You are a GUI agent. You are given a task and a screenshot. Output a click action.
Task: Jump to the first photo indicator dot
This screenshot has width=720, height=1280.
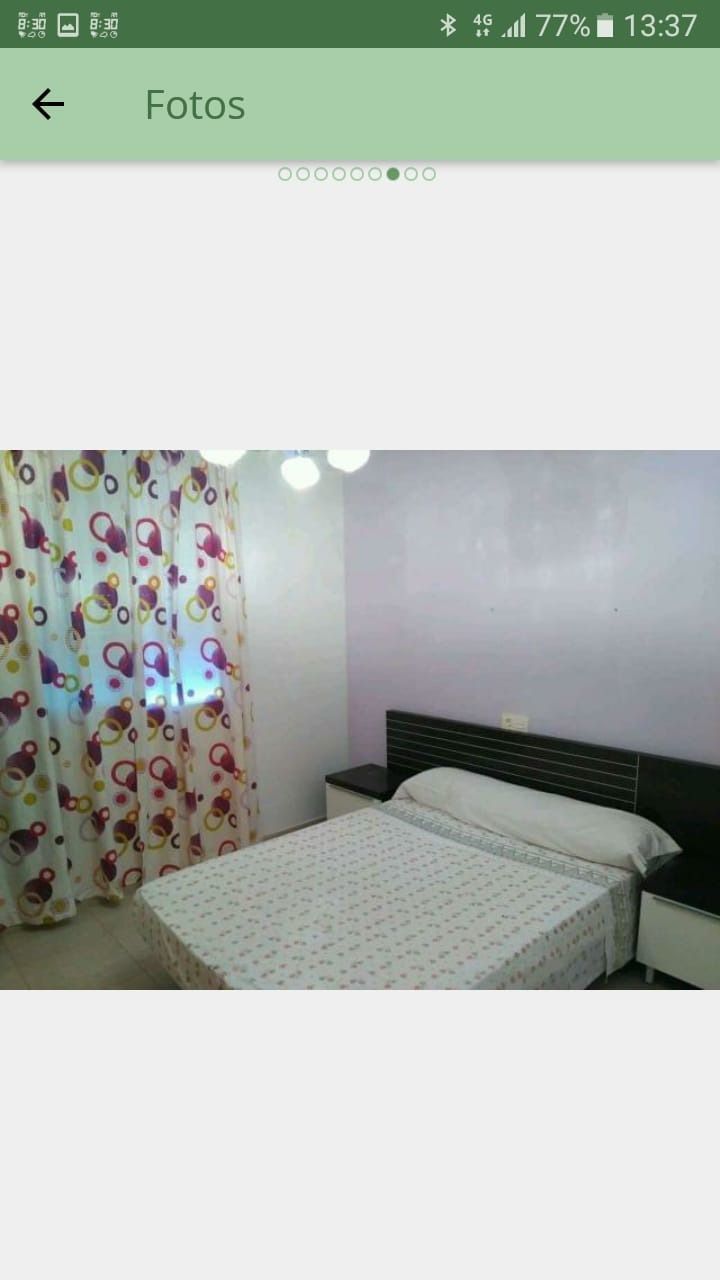pos(285,174)
